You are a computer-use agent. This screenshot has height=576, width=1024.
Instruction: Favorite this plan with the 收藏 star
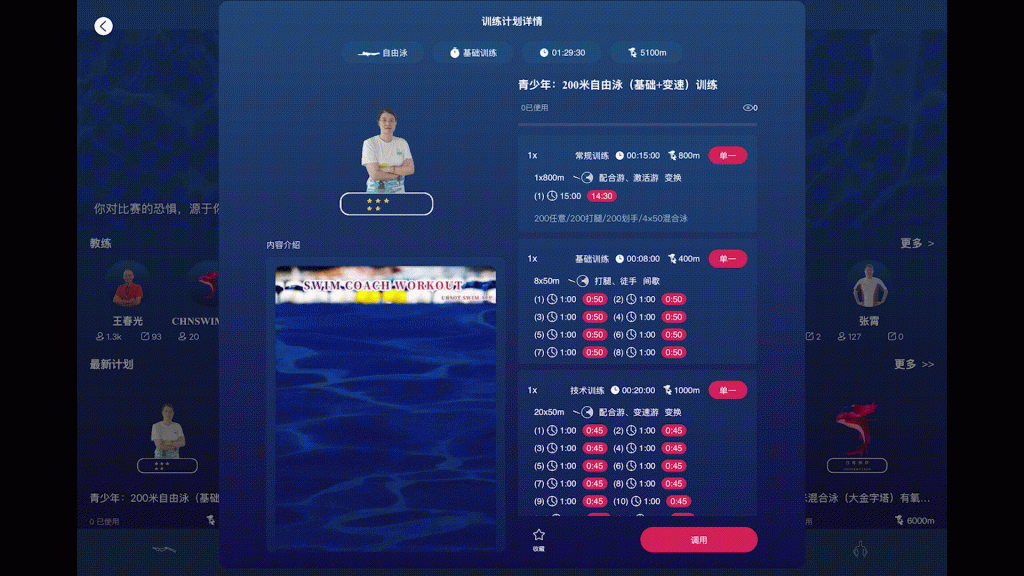tap(539, 539)
